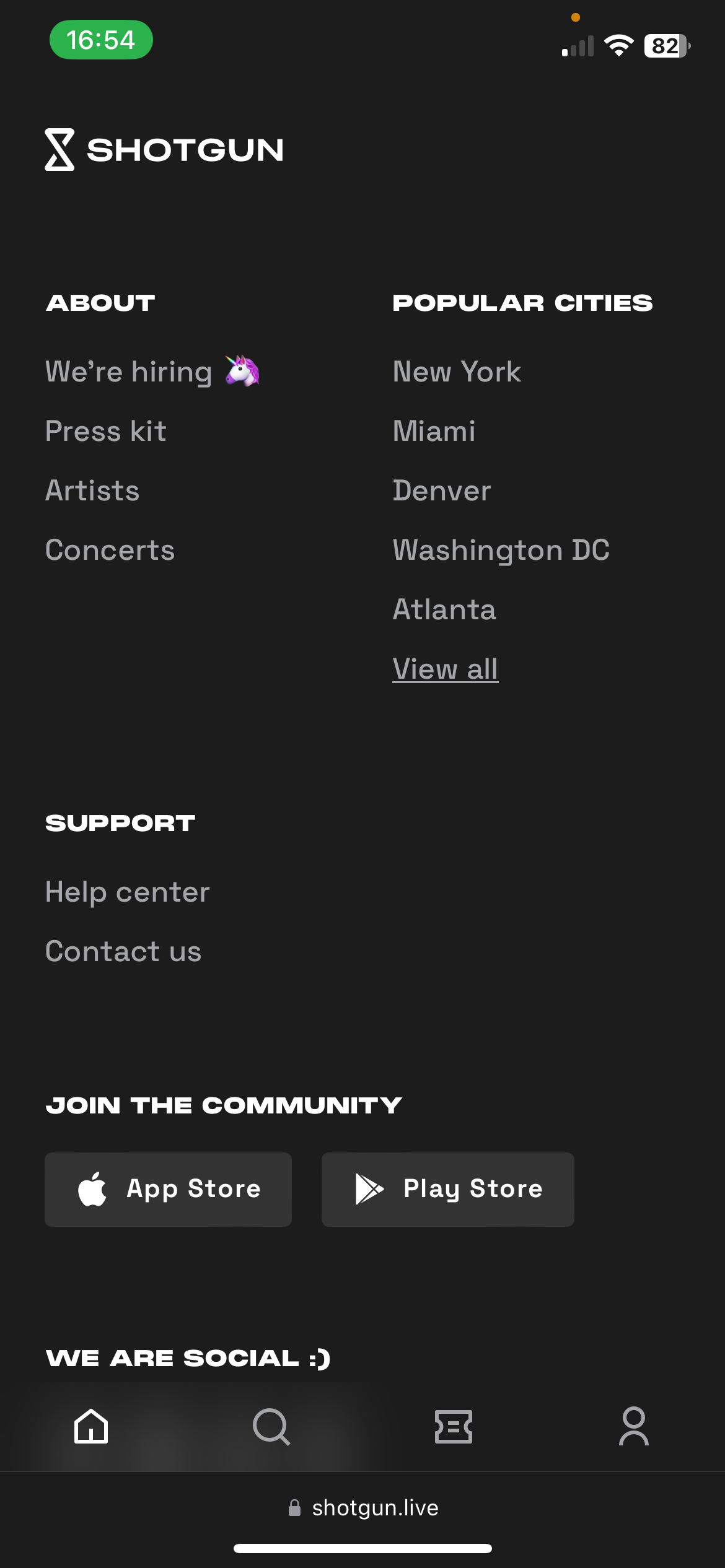View all popular cities
Image resolution: width=725 pixels, height=1568 pixels.
(445, 669)
